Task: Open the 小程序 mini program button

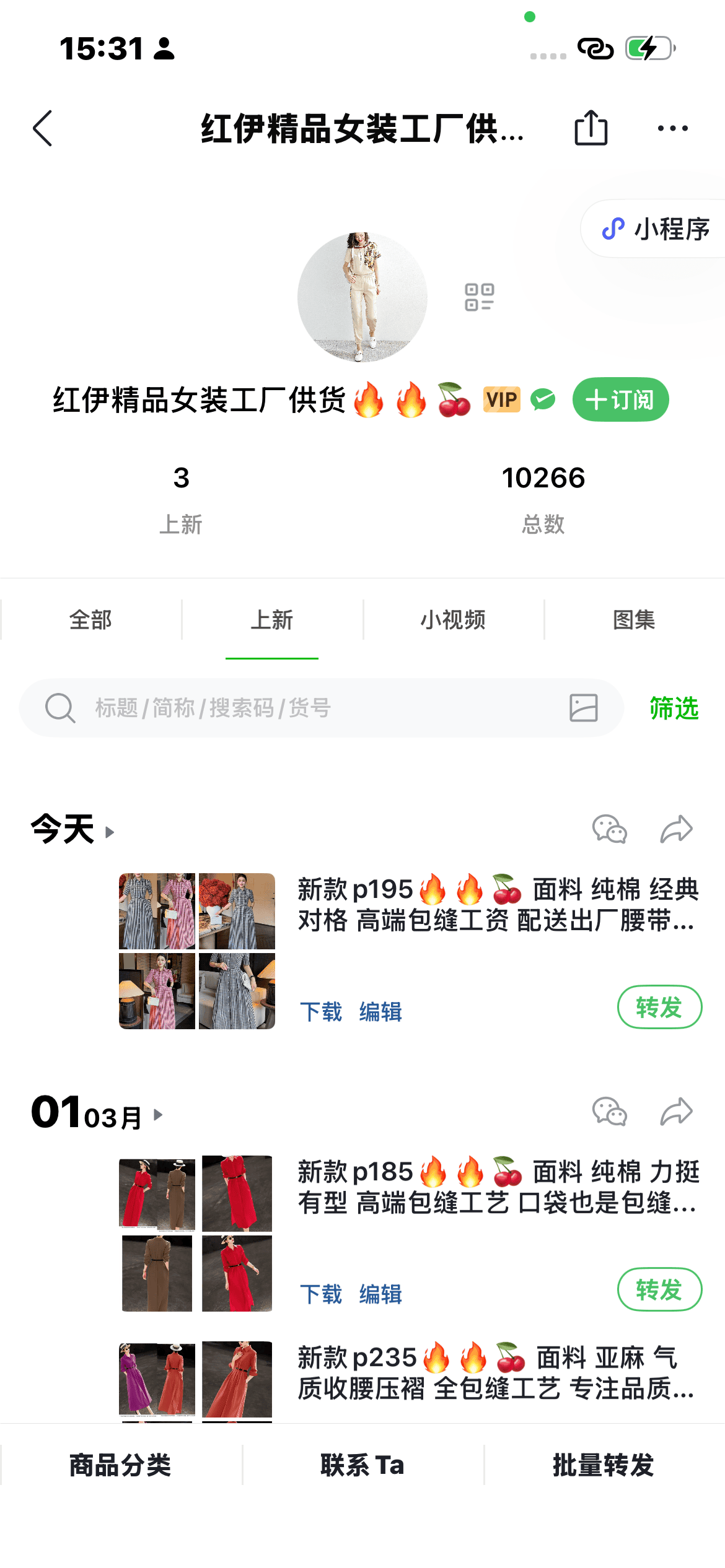Action: [x=657, y=229]
